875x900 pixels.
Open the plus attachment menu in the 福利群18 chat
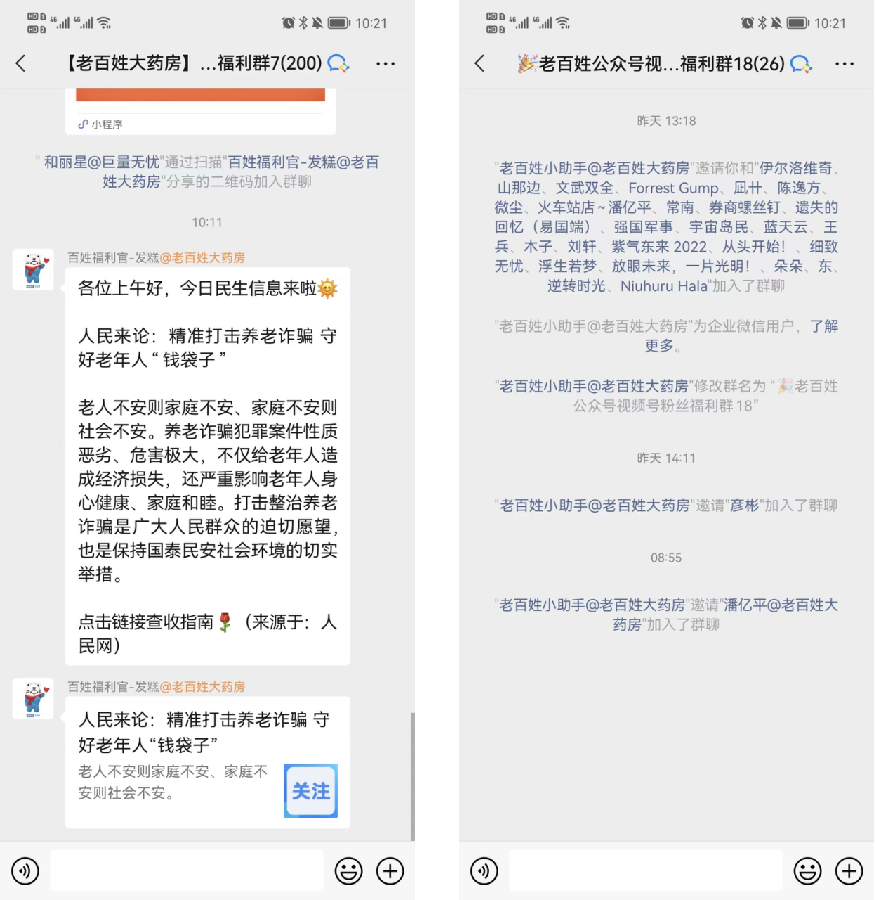point(849,871)
